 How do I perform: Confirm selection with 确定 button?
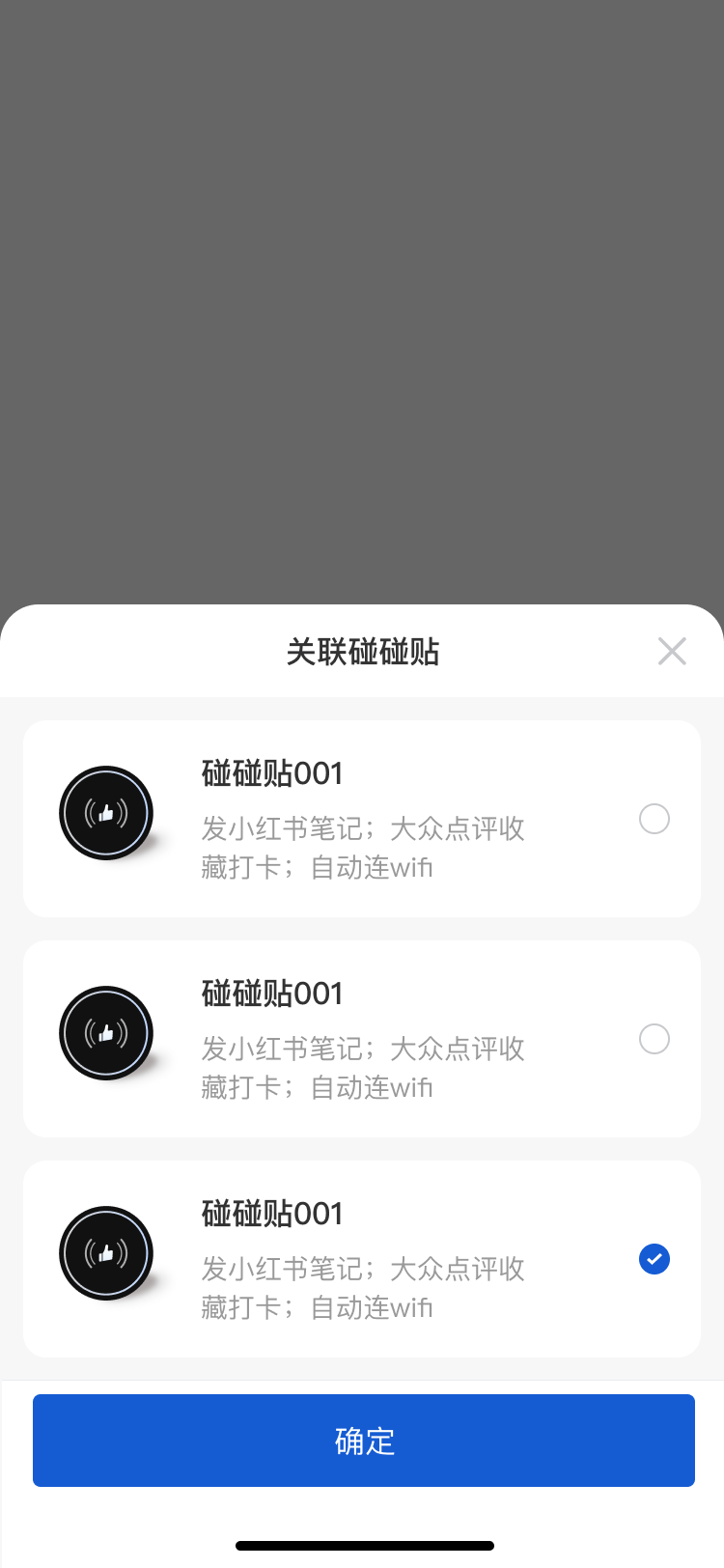(364, 1441)
